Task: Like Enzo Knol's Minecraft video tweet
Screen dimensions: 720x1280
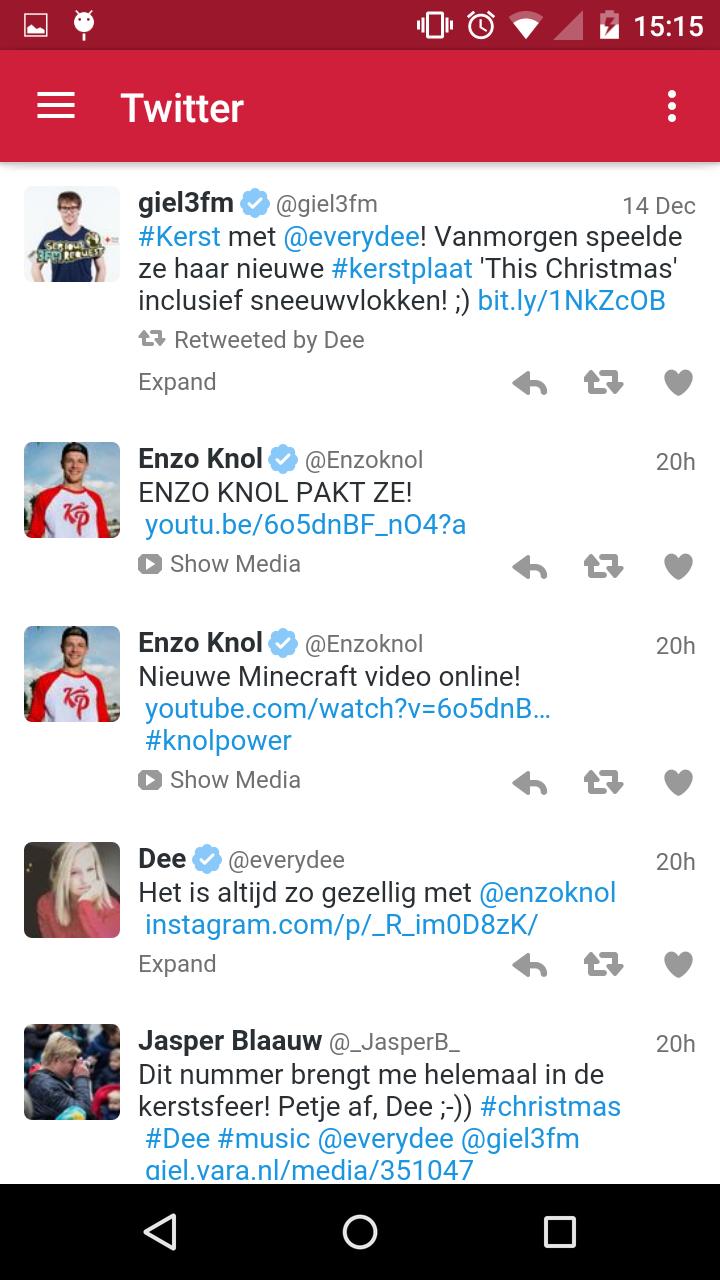Action: [x=677, y=783]
